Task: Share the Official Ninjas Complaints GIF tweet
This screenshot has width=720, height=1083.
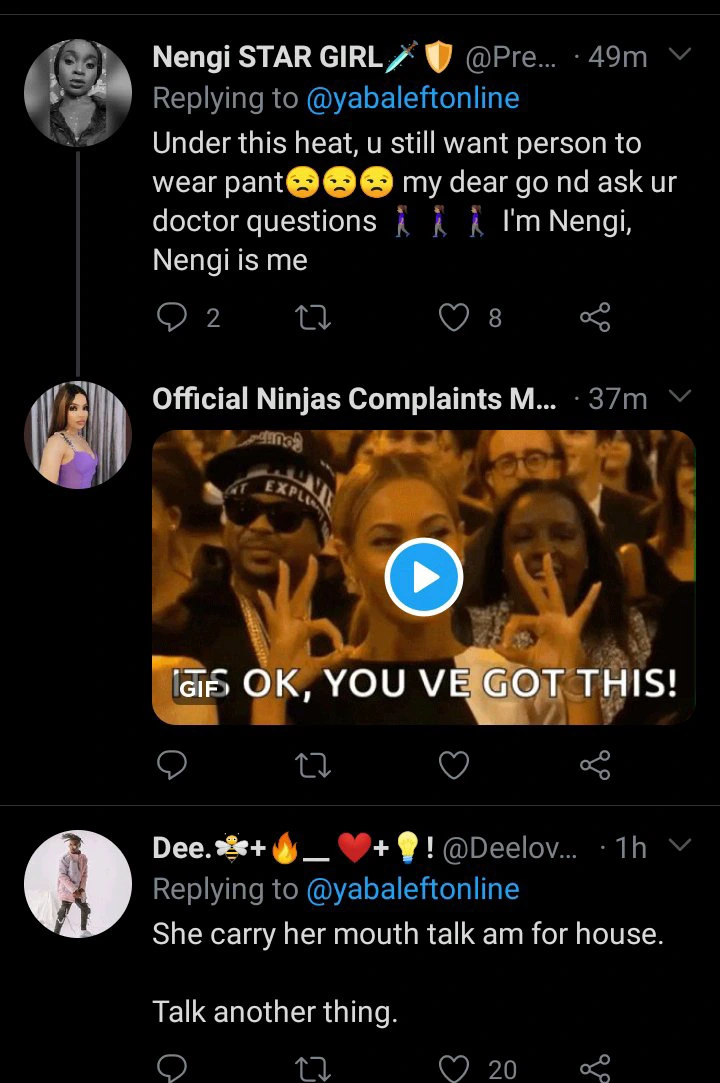Action: pos(595,766)
